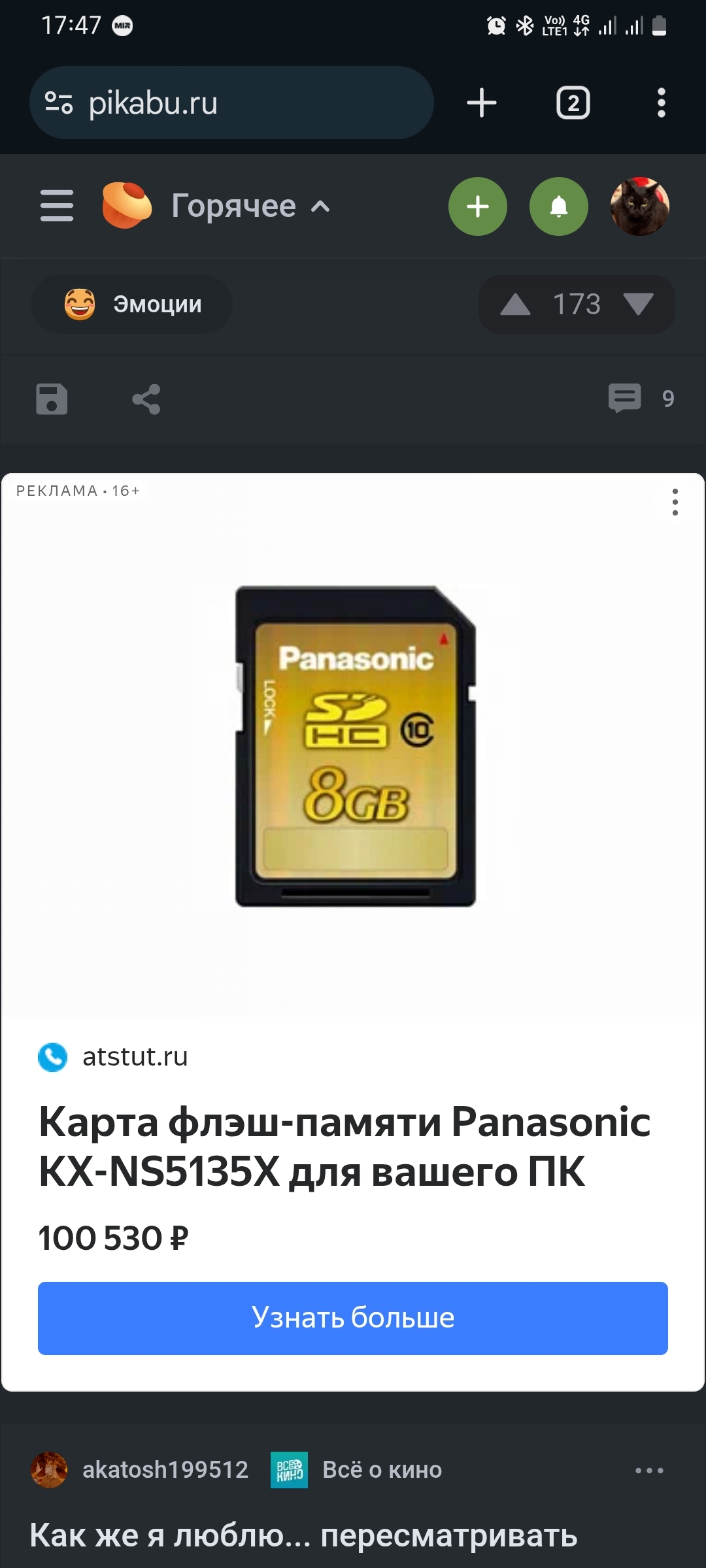The image size is (706, 1568).
Task: Open the notifications bell
Action: click(559, 206)
